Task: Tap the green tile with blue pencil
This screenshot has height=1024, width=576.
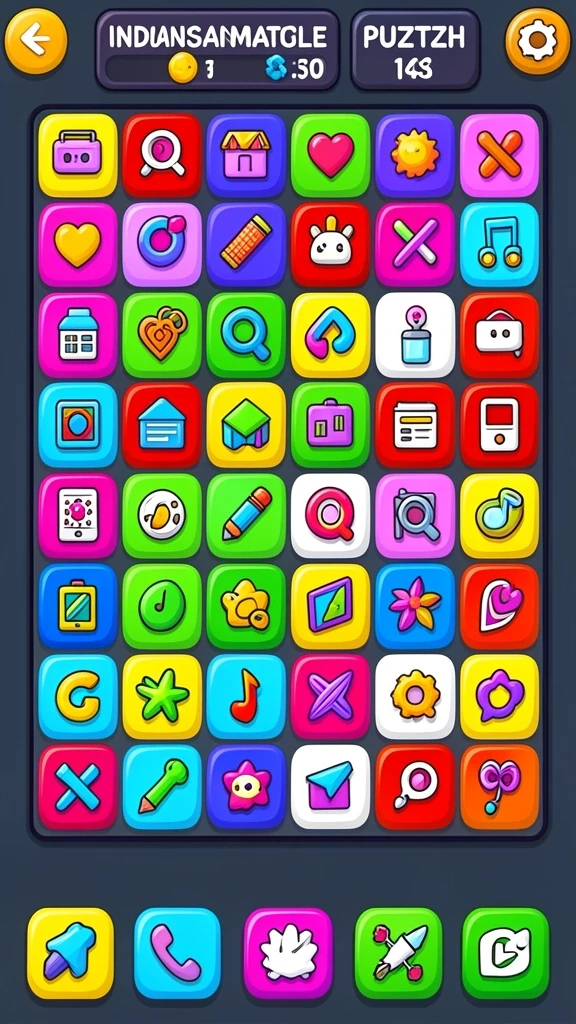Action: tap(246, 516)
